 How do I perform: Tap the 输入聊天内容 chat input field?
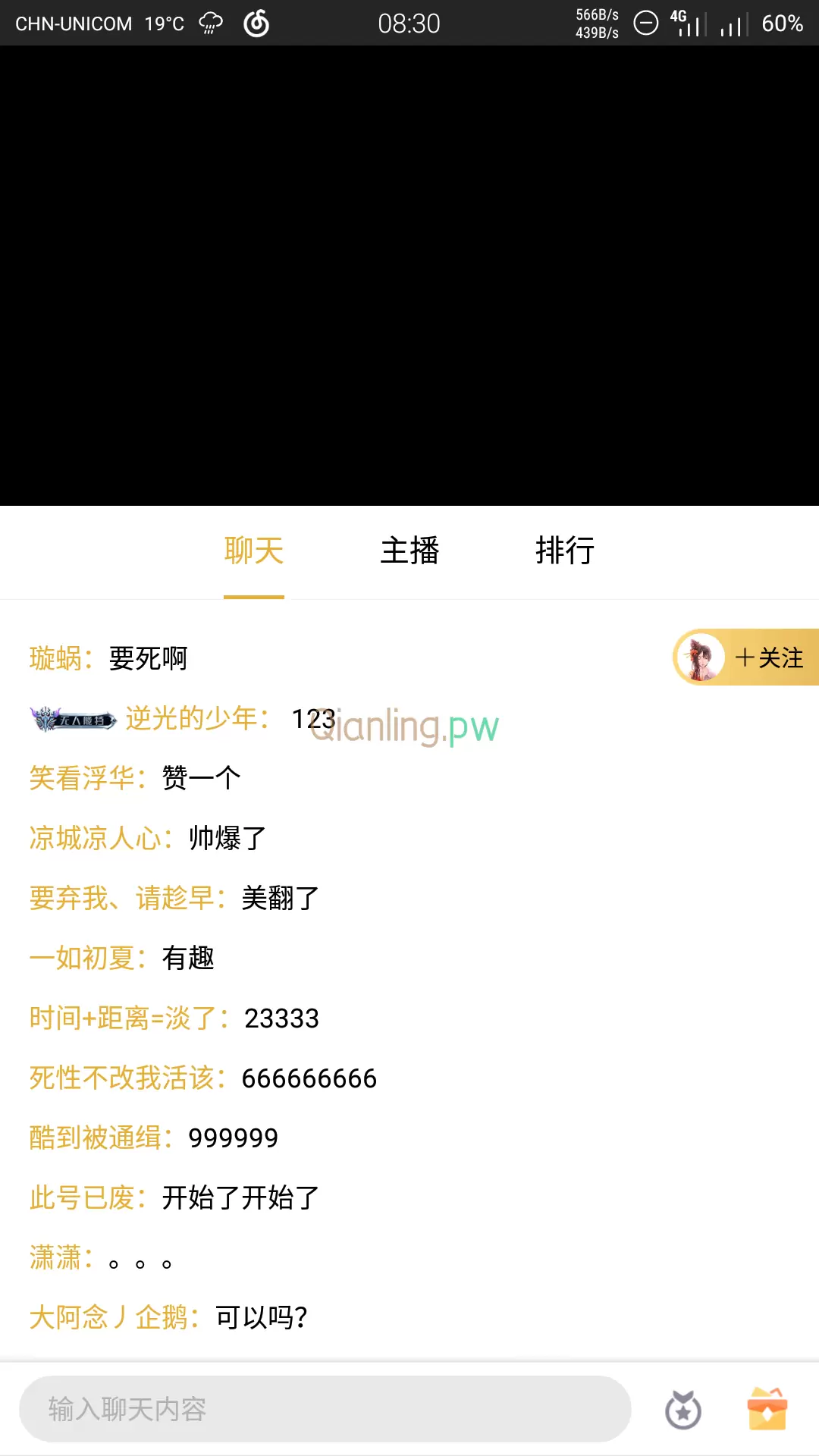pyautogui.click(x=325, y=1409)
